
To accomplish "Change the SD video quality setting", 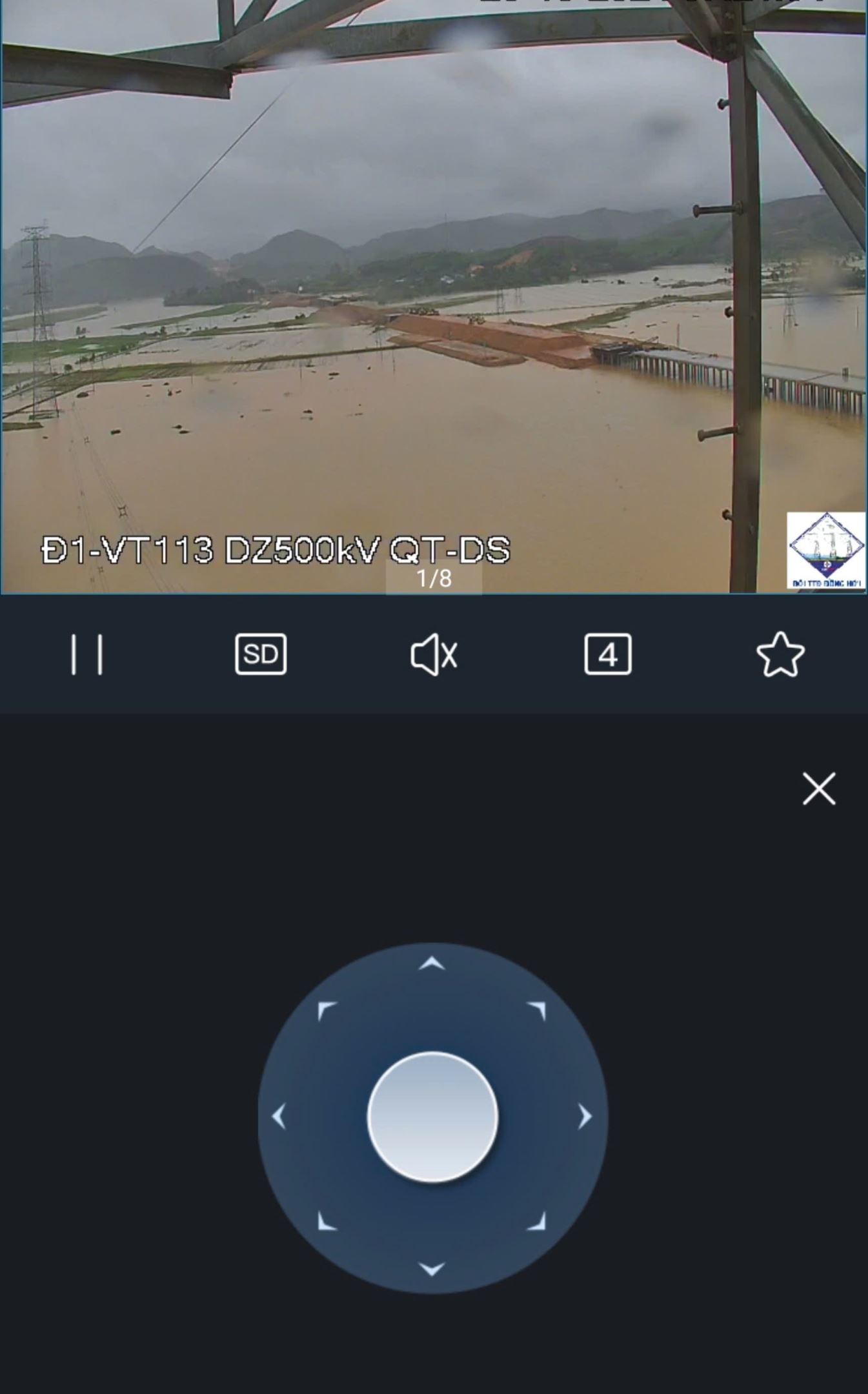I will point(261,654).
